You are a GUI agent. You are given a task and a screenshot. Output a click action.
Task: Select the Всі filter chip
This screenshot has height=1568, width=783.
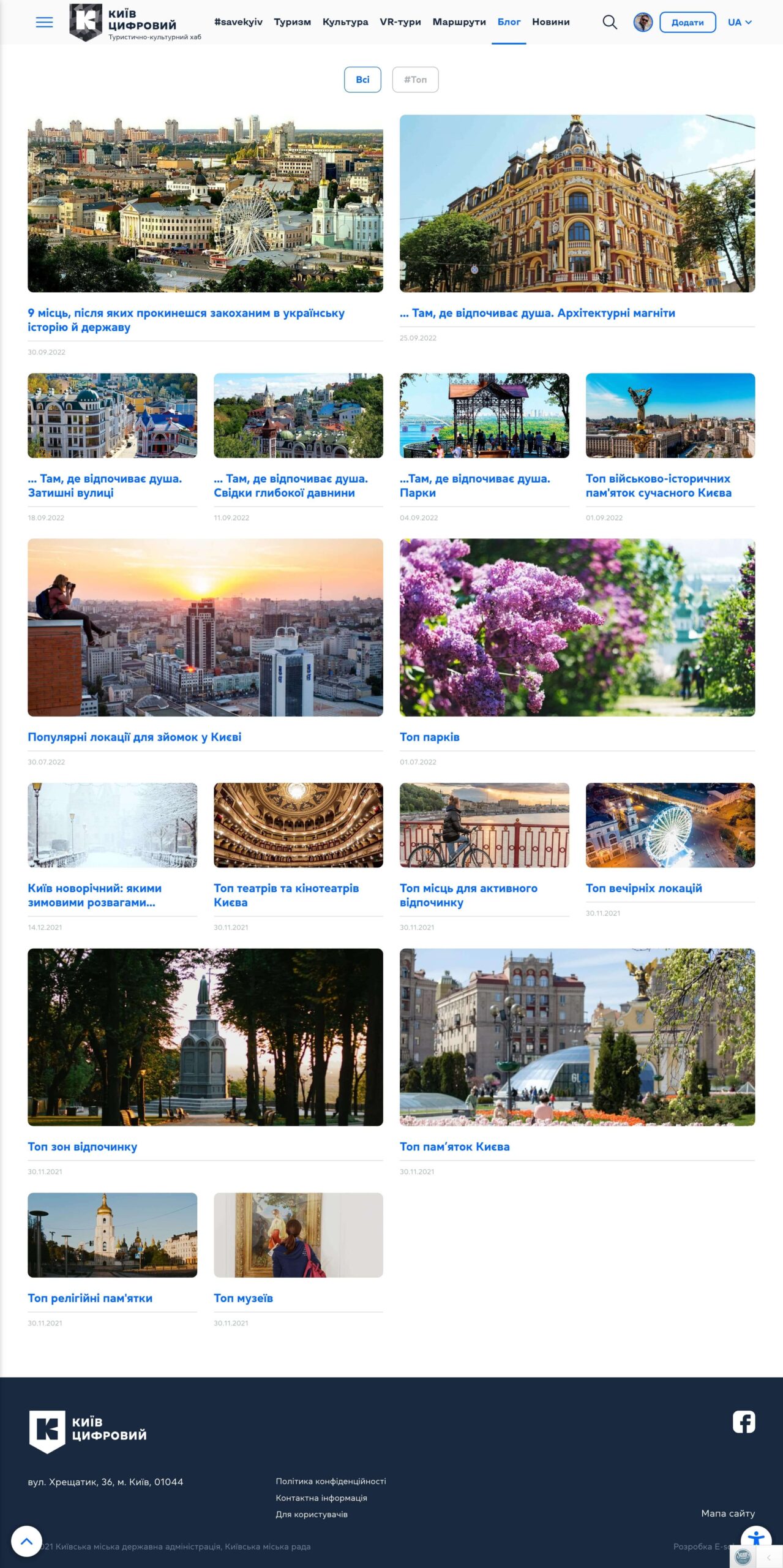pos(362,80)
